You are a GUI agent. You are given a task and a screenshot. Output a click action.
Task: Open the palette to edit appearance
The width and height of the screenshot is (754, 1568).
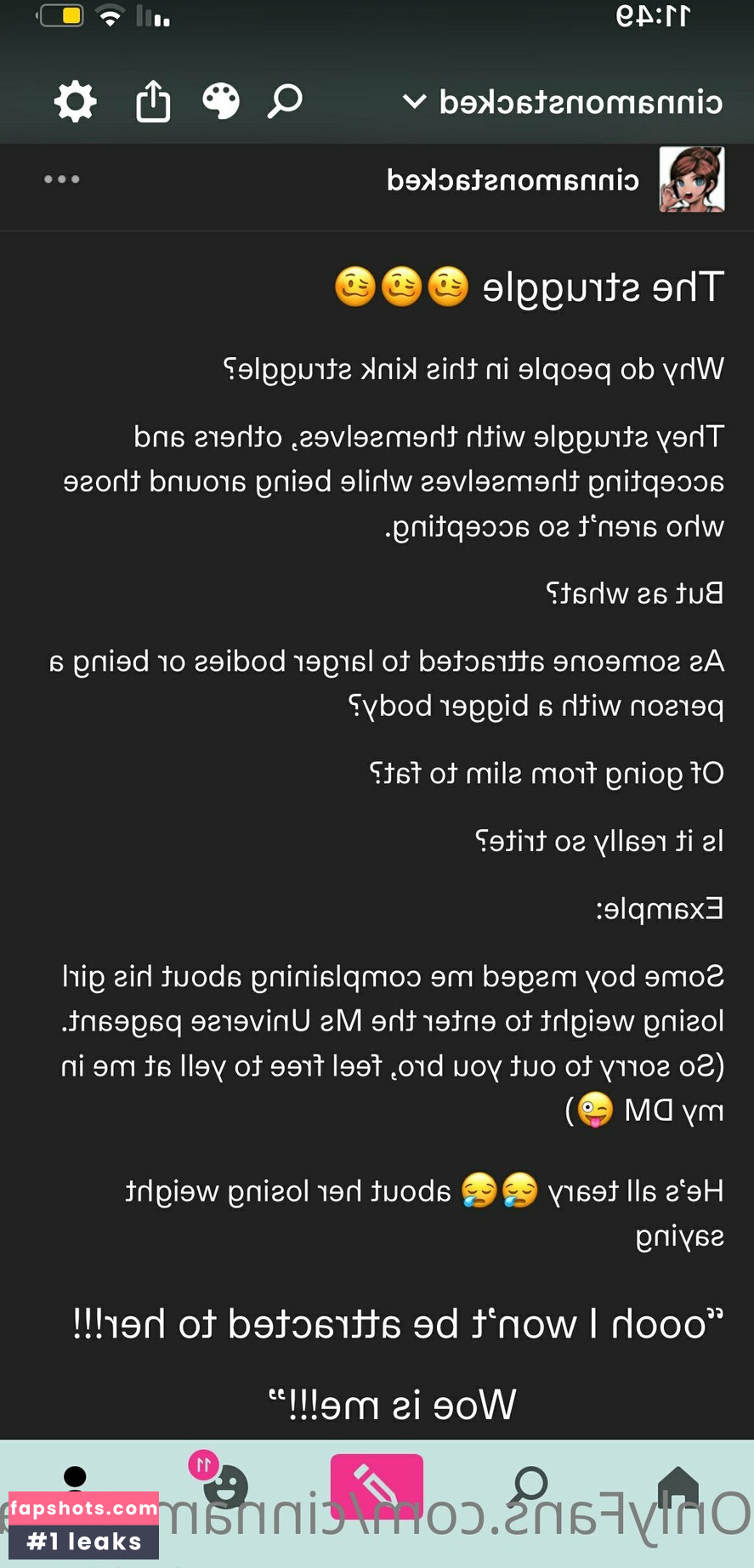tap(220, 102)
